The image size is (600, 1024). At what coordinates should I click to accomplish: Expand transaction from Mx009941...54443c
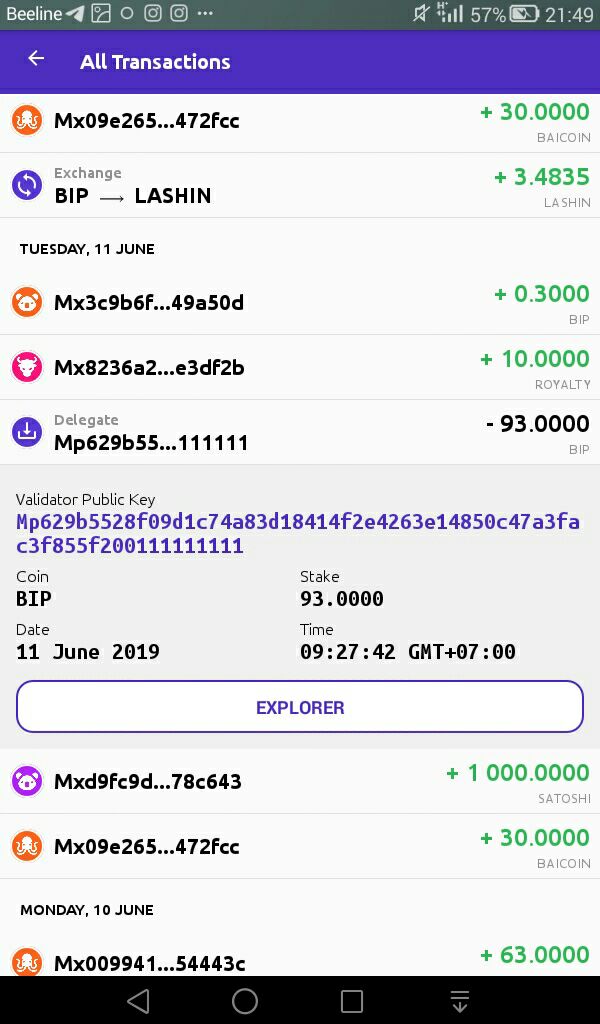pyautogui.click(x=300, y=962)
